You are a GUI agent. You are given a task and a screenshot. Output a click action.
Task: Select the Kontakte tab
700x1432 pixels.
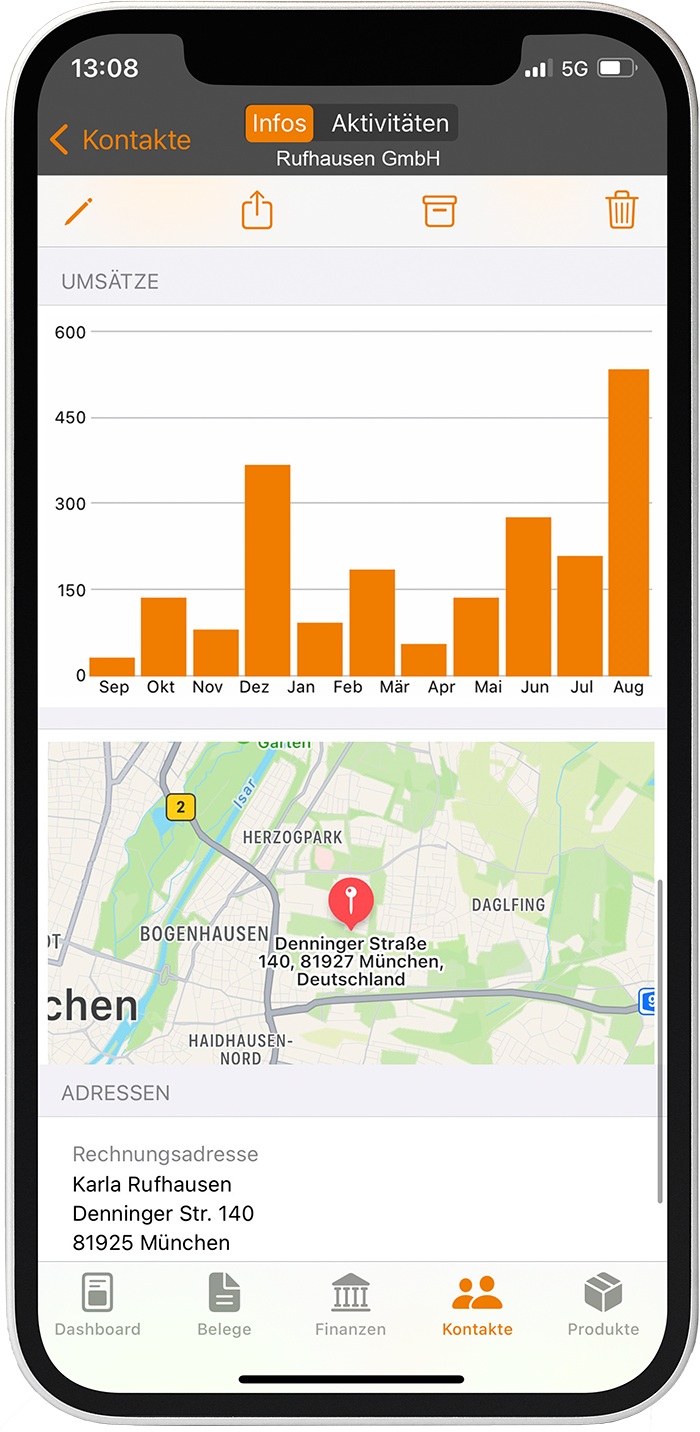click(x=477, y=1305)
